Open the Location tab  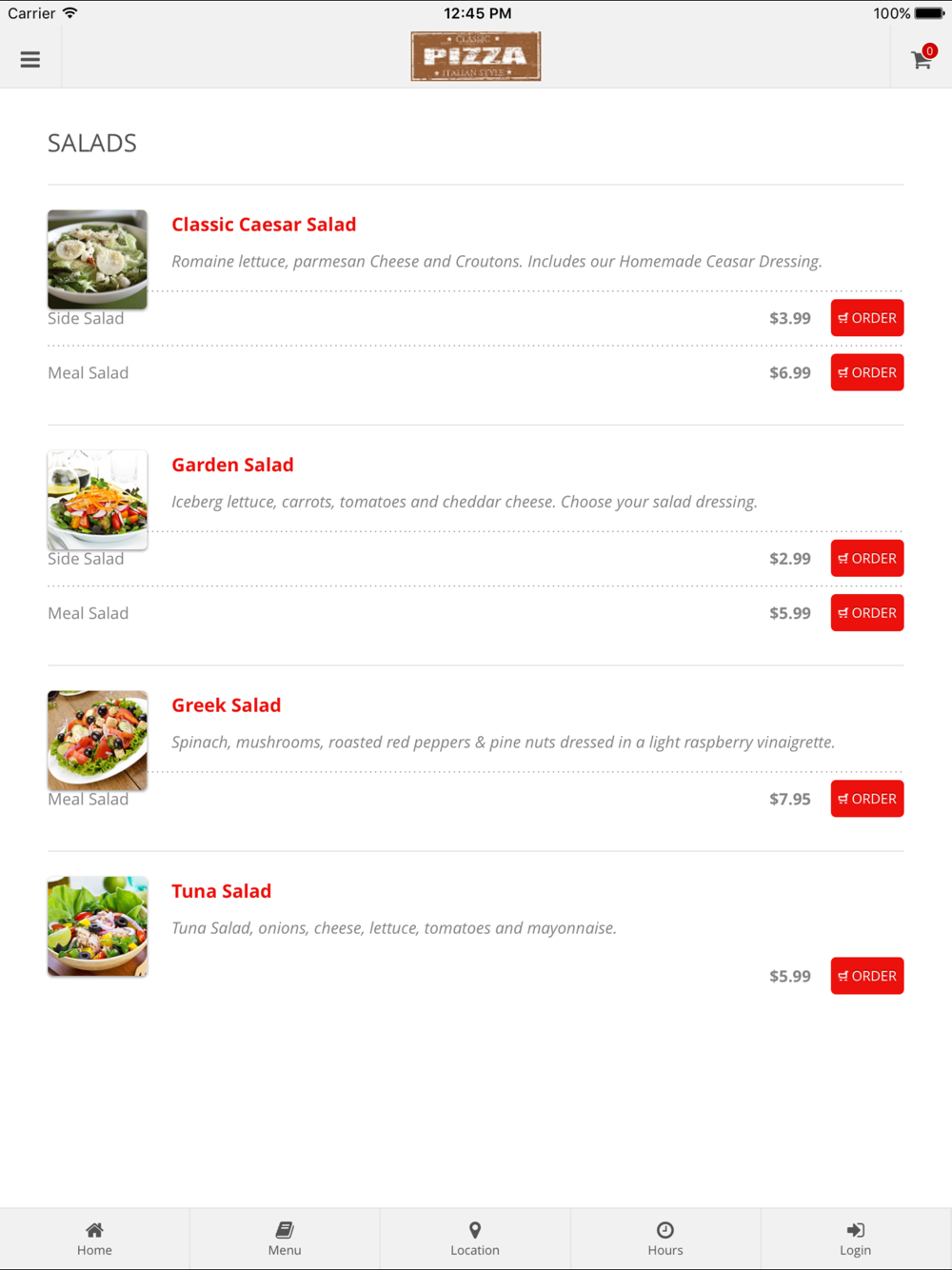475,1239
